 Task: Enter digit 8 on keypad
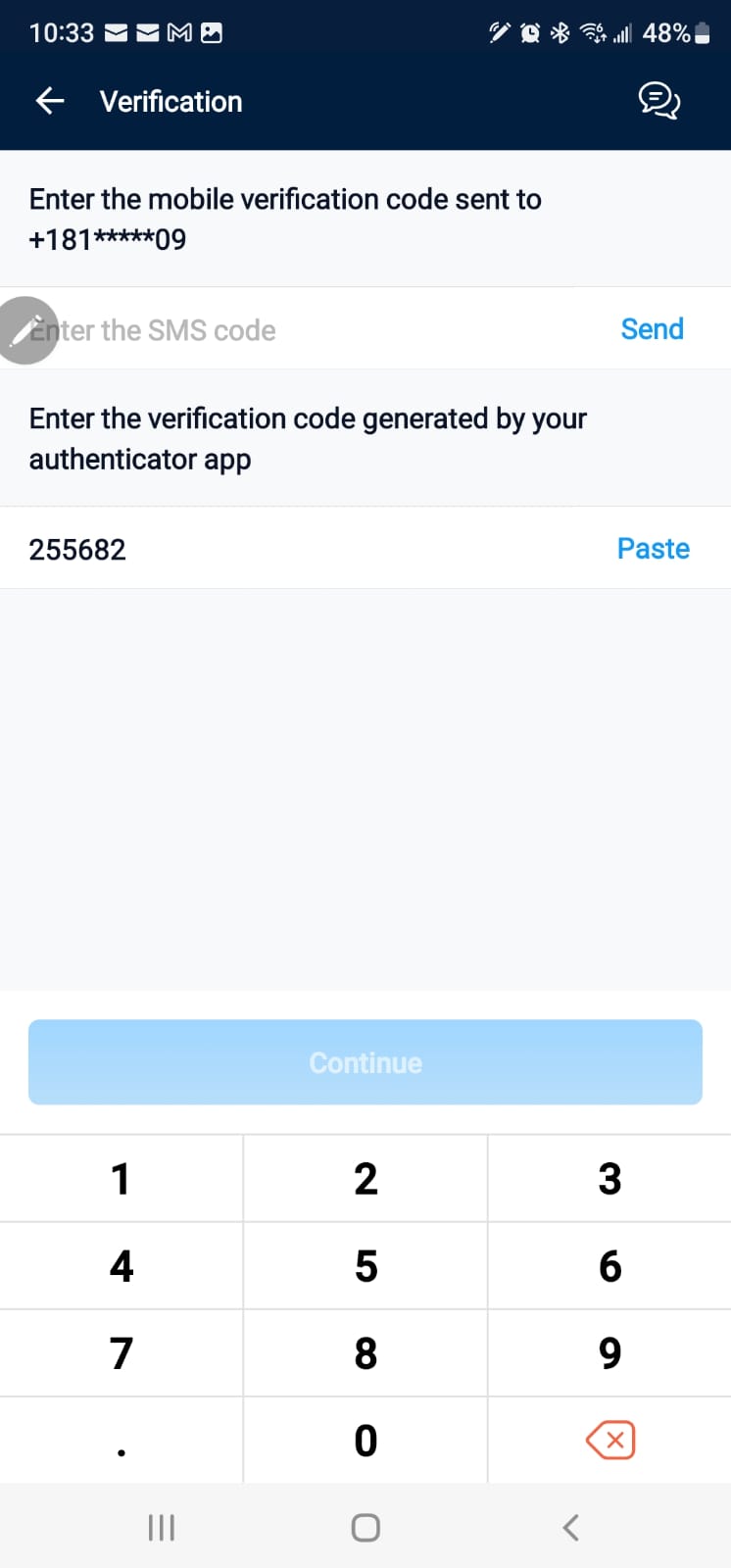(365, 1353)
